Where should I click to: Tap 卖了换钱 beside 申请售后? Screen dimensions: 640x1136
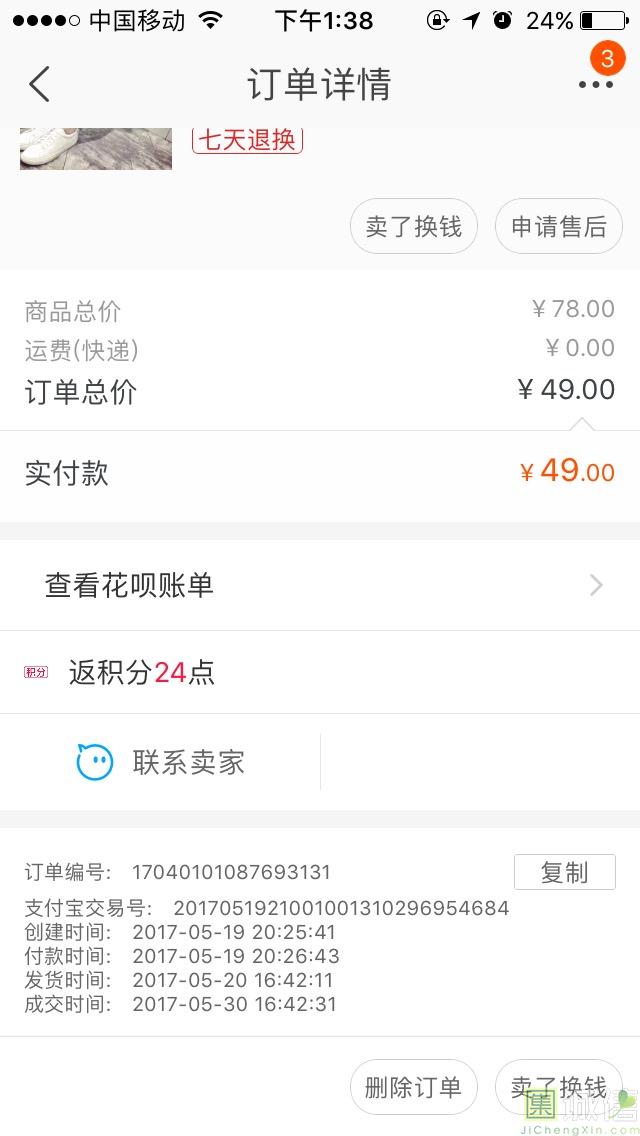click(414, 227)
